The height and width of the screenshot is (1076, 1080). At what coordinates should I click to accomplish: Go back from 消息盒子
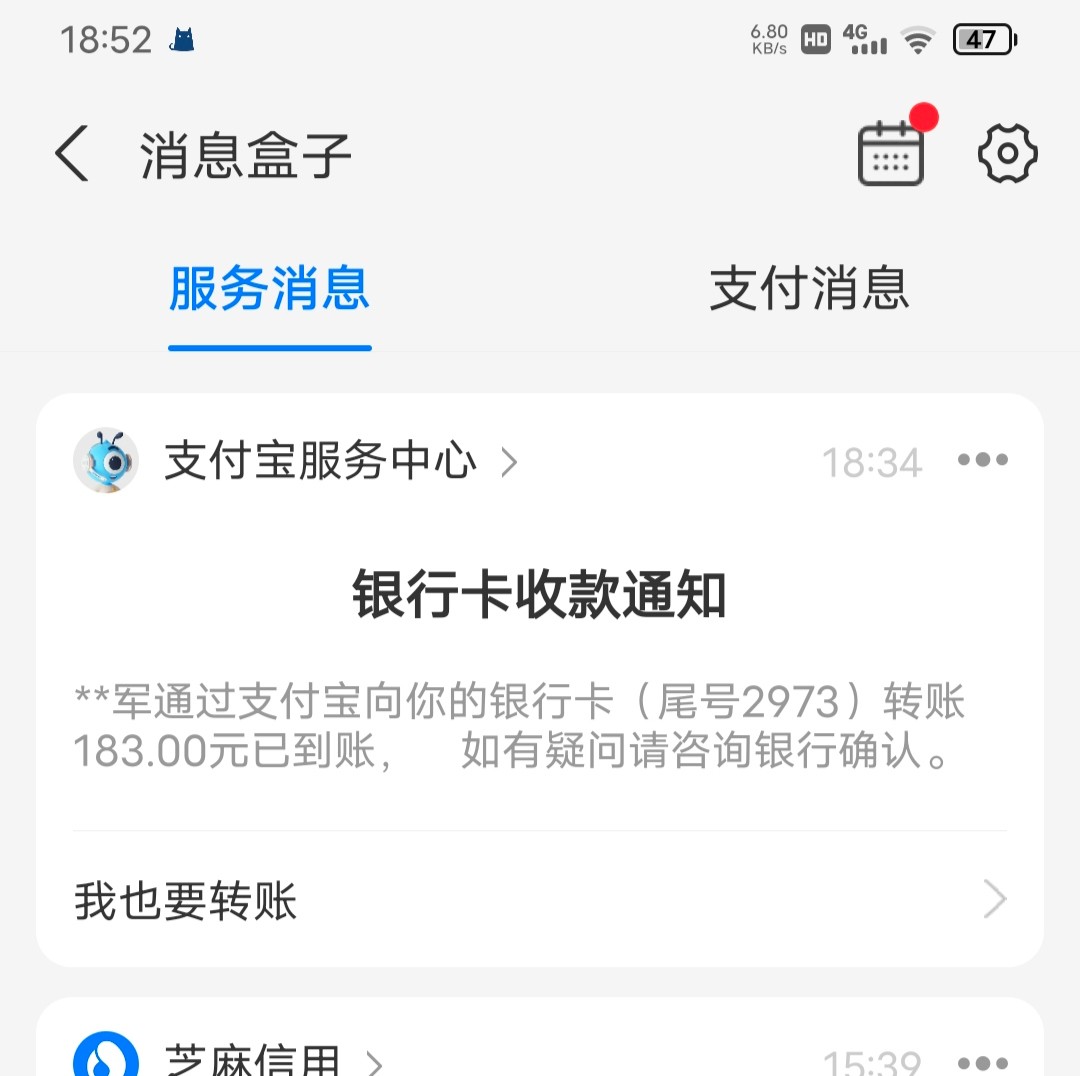[x=72, y=154]
